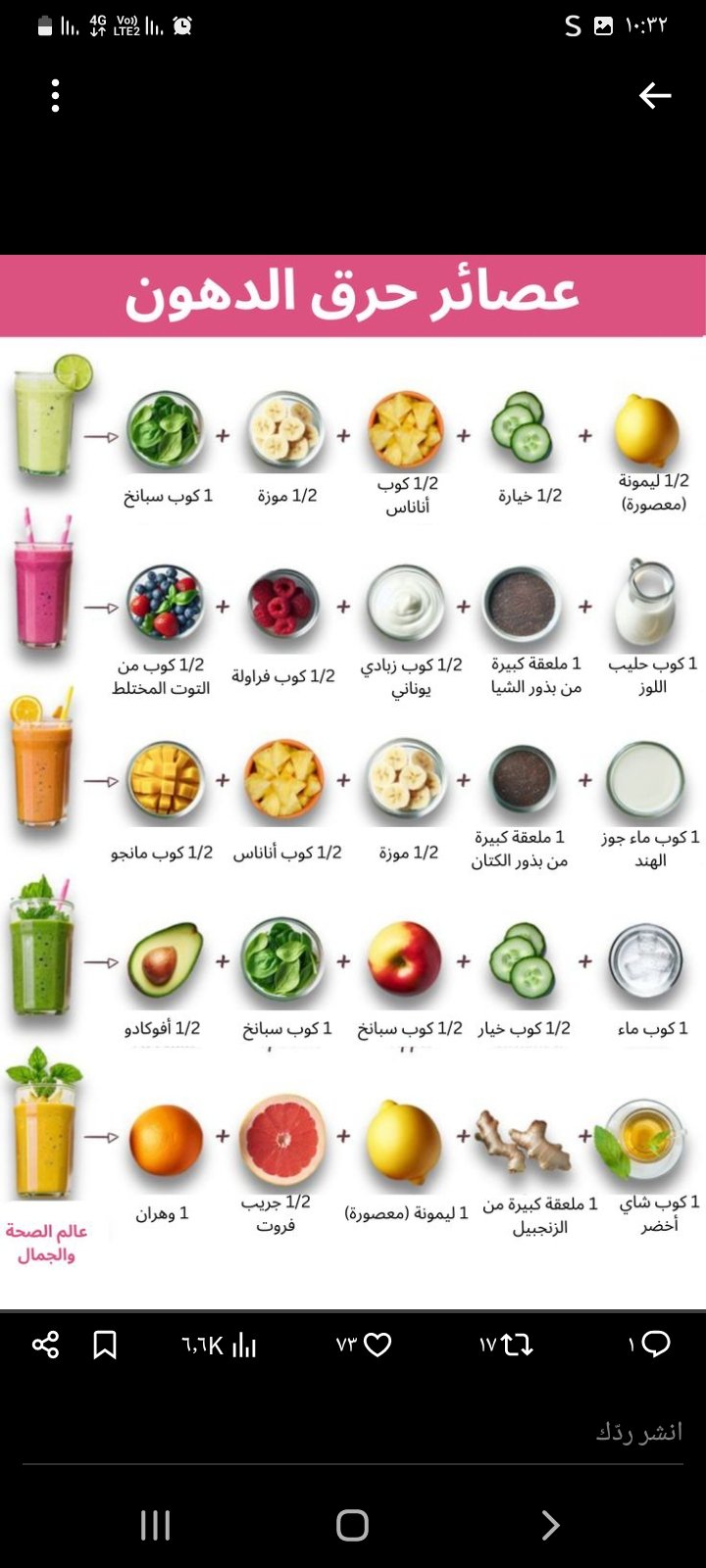The height and width of the screenshot is (1568, 706).
Task: Go to the system home screen
Action: (352, 1525)
